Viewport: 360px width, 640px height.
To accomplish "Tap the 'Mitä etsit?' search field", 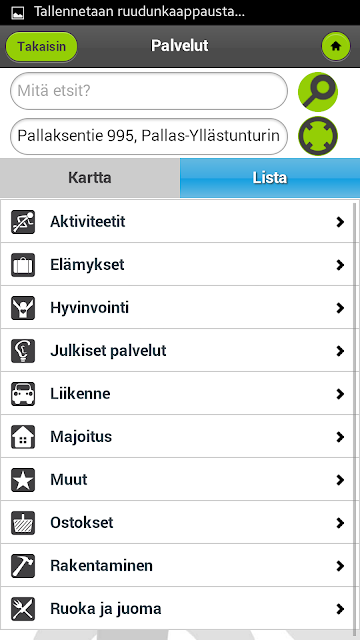I will click(149, 91).
